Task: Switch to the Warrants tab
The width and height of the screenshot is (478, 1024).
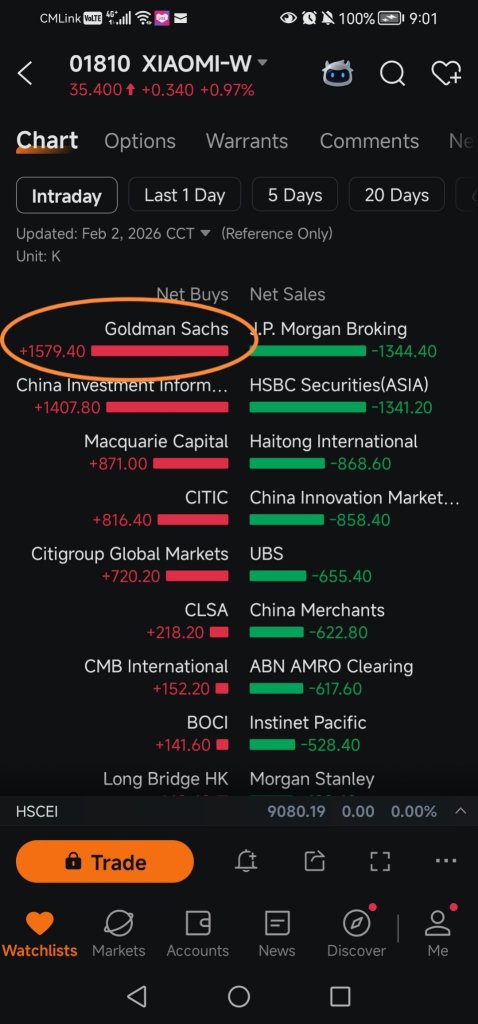Action: (247, 141)
